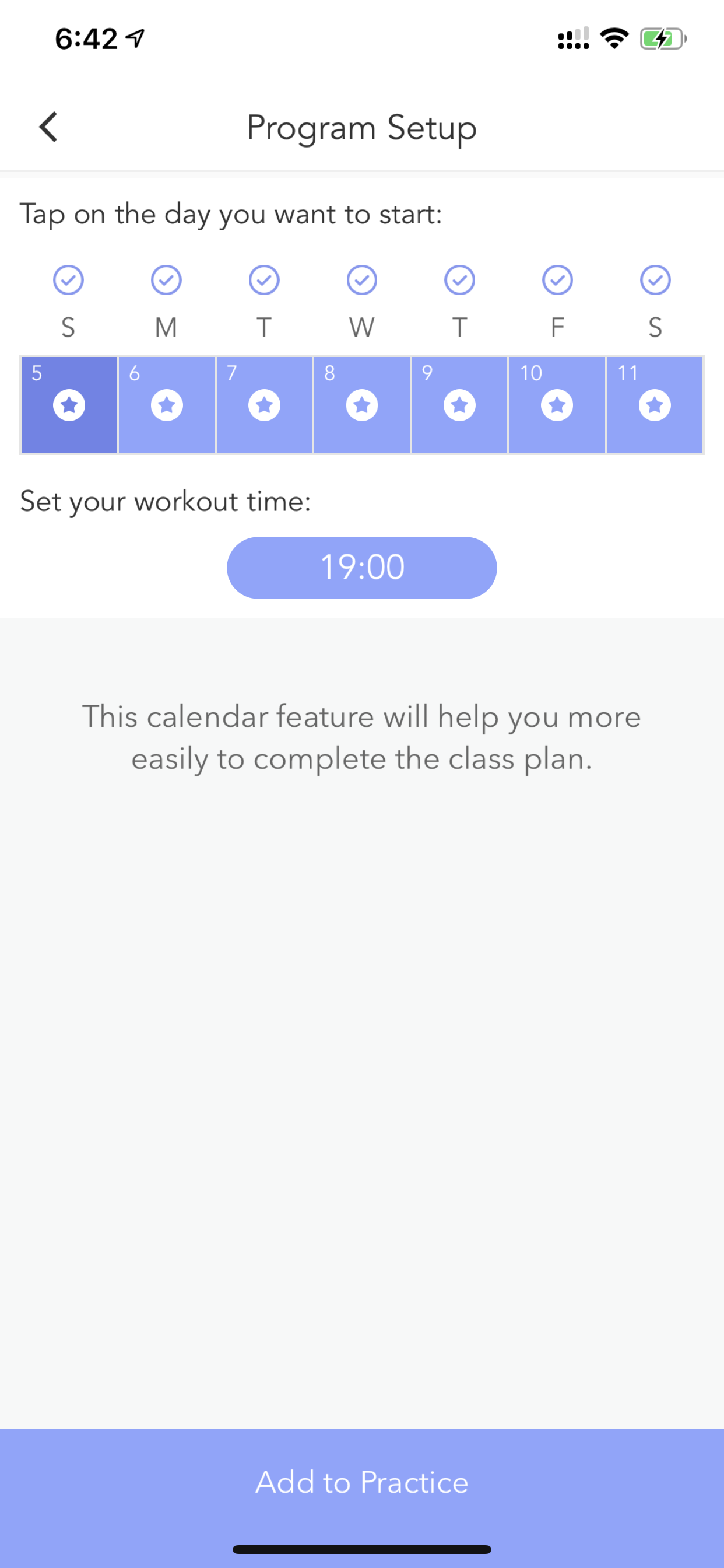Choose day 6 in the calendar
Image resolution: width=724 pixels, height=1568 pixels.
click(x=167, y=405)
